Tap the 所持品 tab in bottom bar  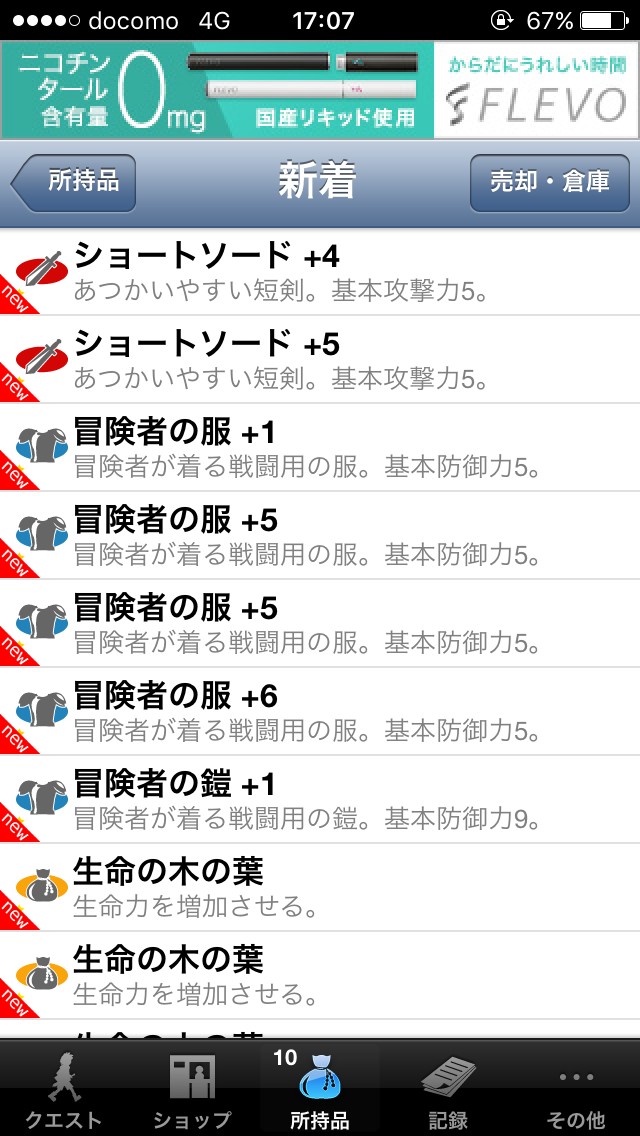(320, 1090)
